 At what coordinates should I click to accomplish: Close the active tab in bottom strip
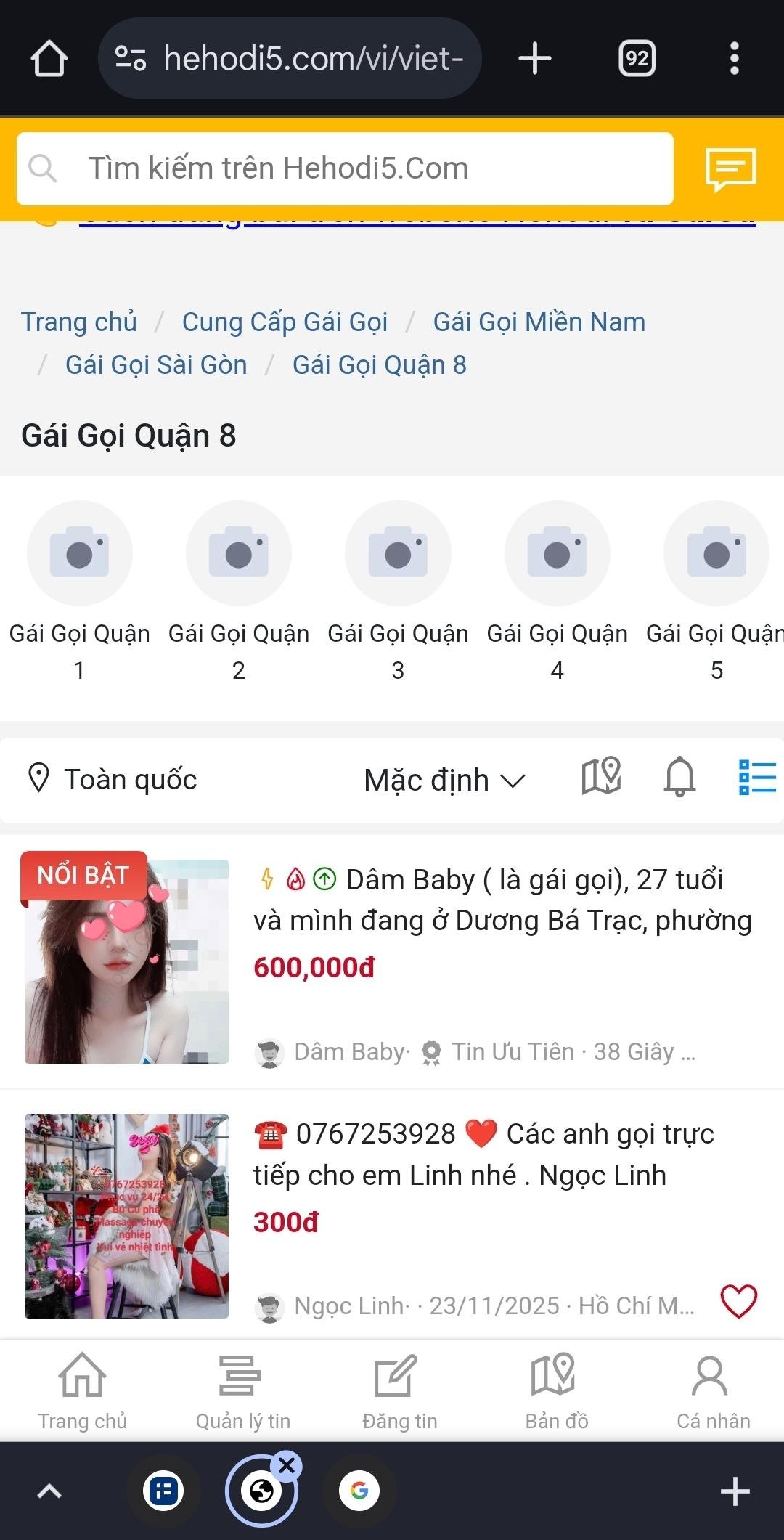tap(287, 1465)
